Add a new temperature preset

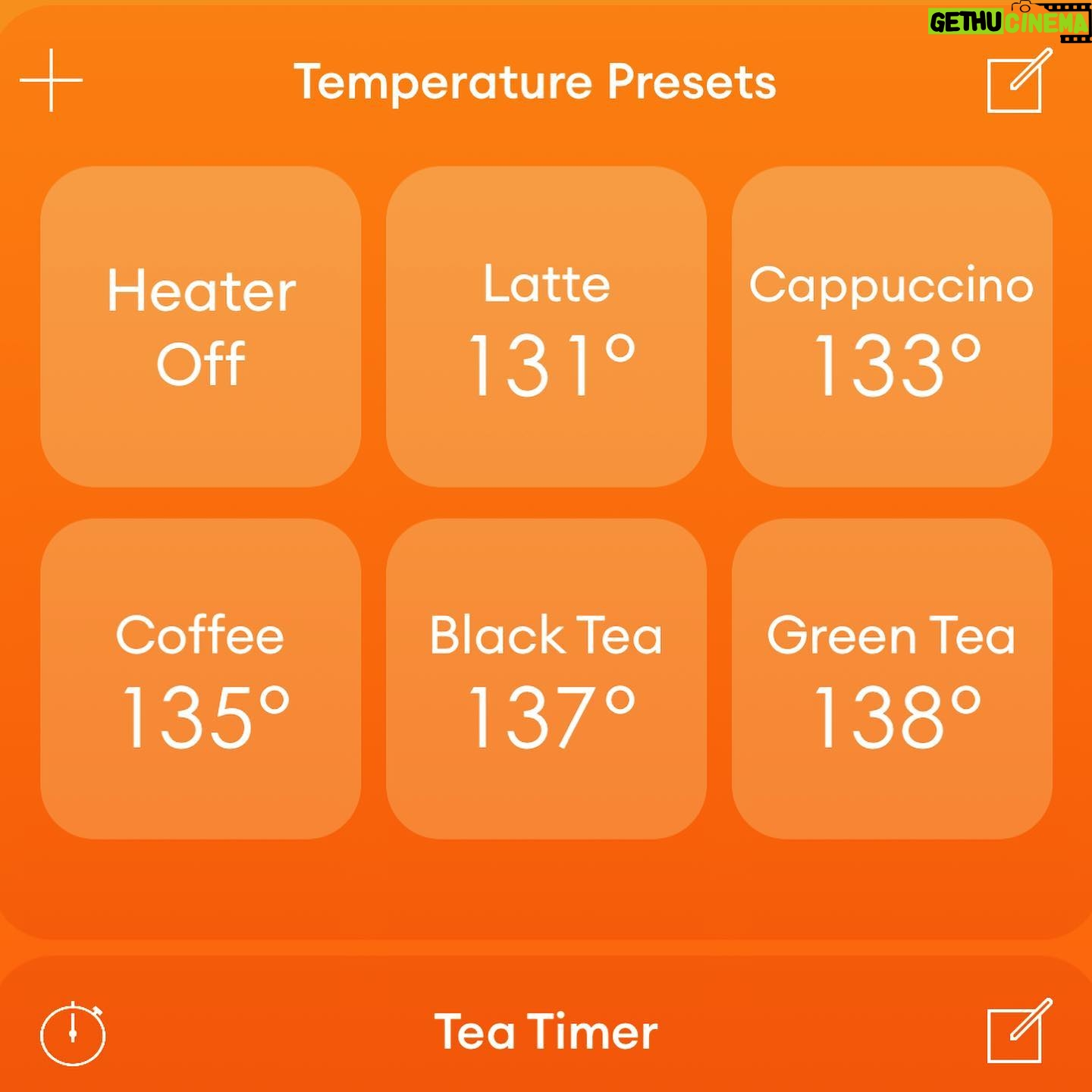click(51, 80)
